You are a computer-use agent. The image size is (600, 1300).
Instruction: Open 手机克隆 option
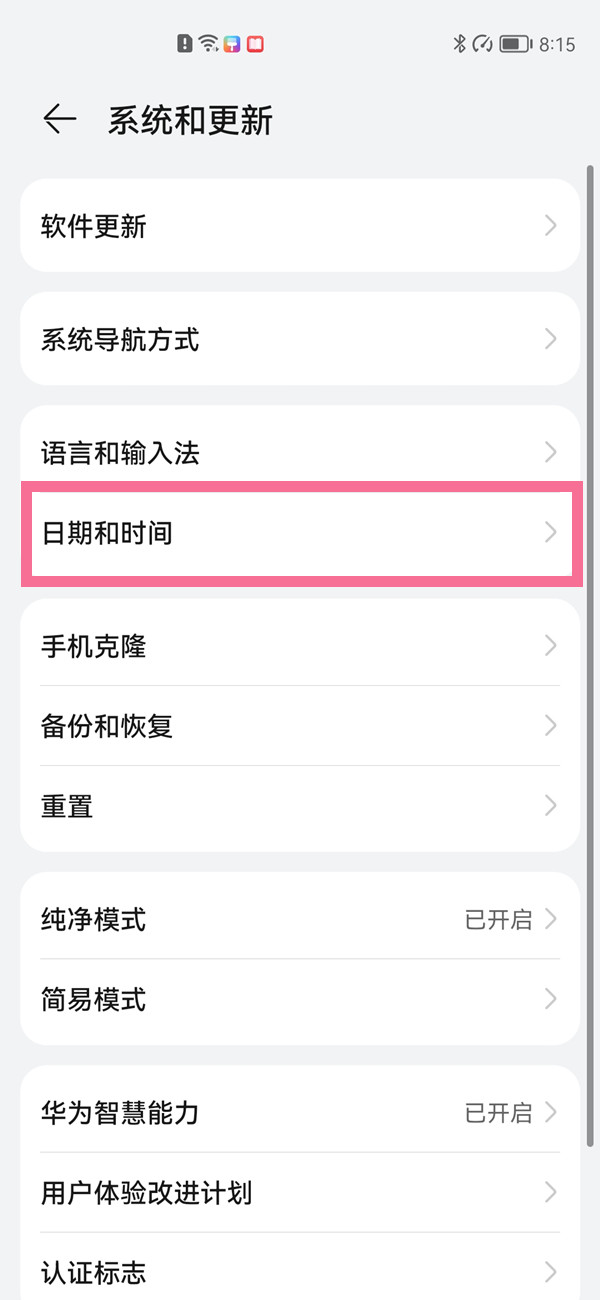click(x=300, y=646)
